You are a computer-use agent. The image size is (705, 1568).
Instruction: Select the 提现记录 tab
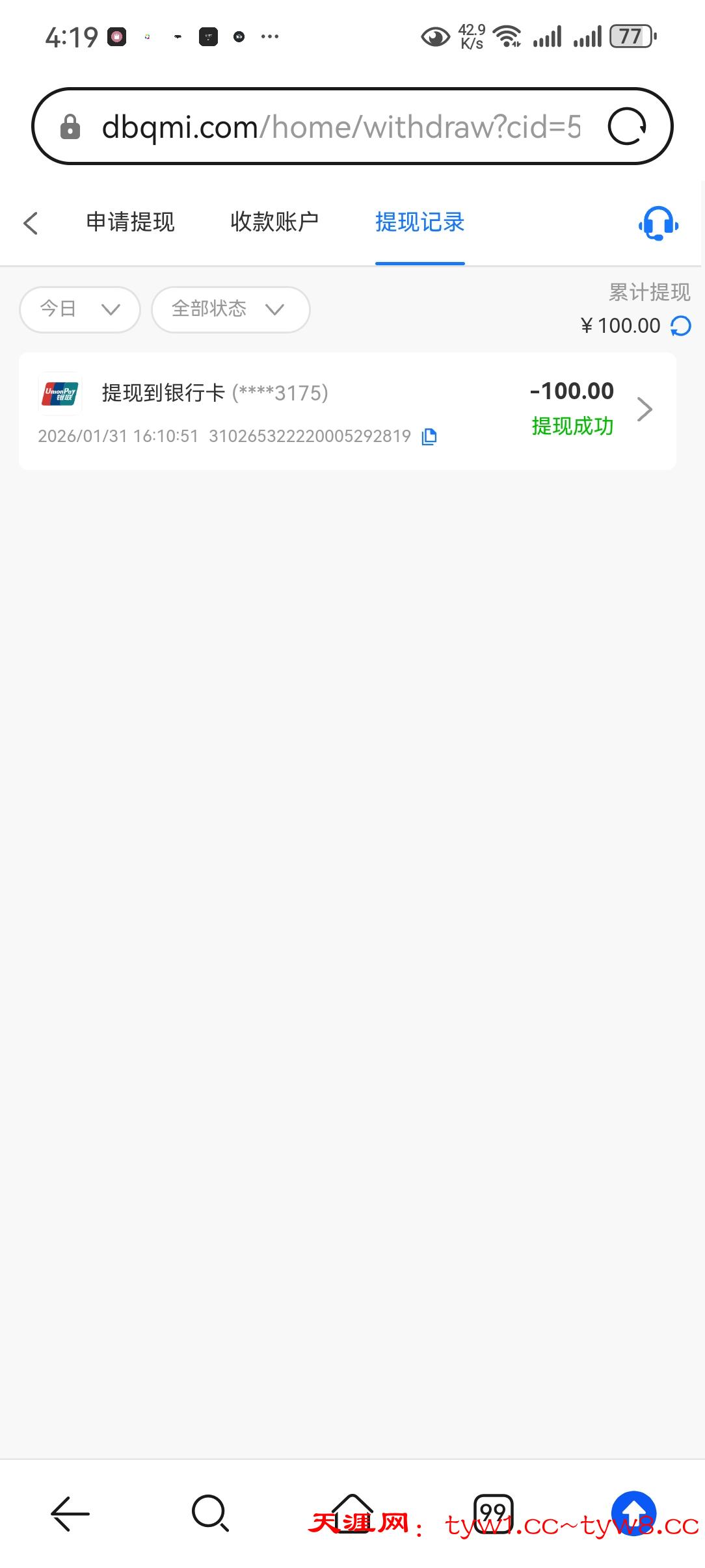[x=419, y=222]
